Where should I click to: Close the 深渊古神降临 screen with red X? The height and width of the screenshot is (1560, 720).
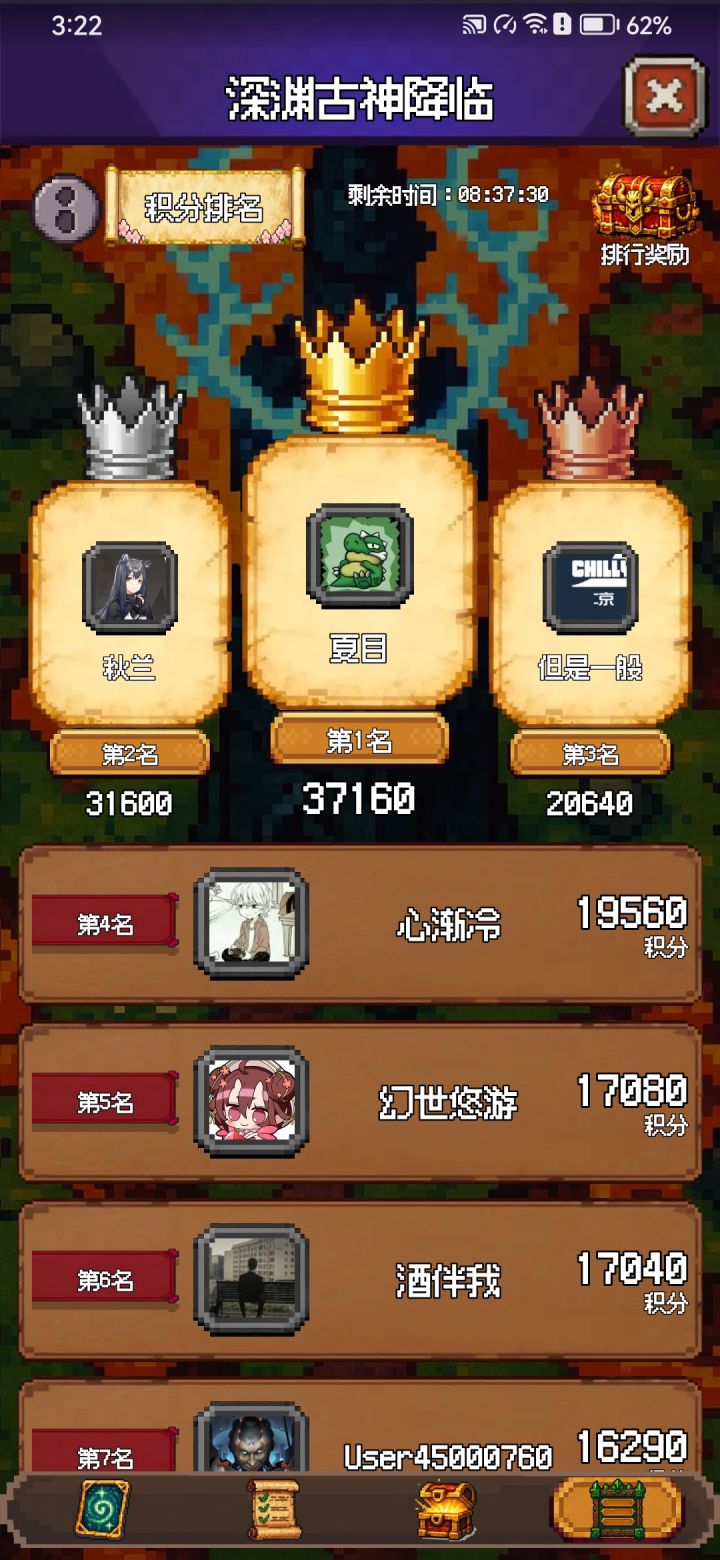pos(667,96)
